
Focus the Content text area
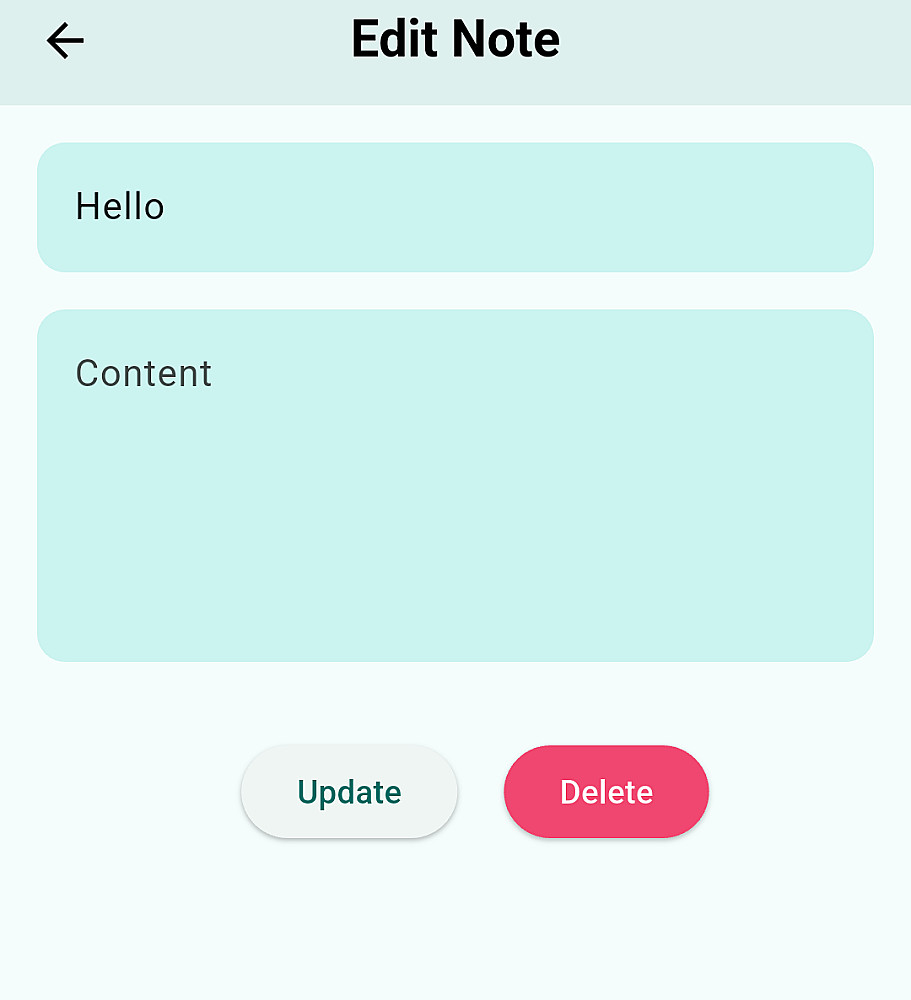(455, 485)
